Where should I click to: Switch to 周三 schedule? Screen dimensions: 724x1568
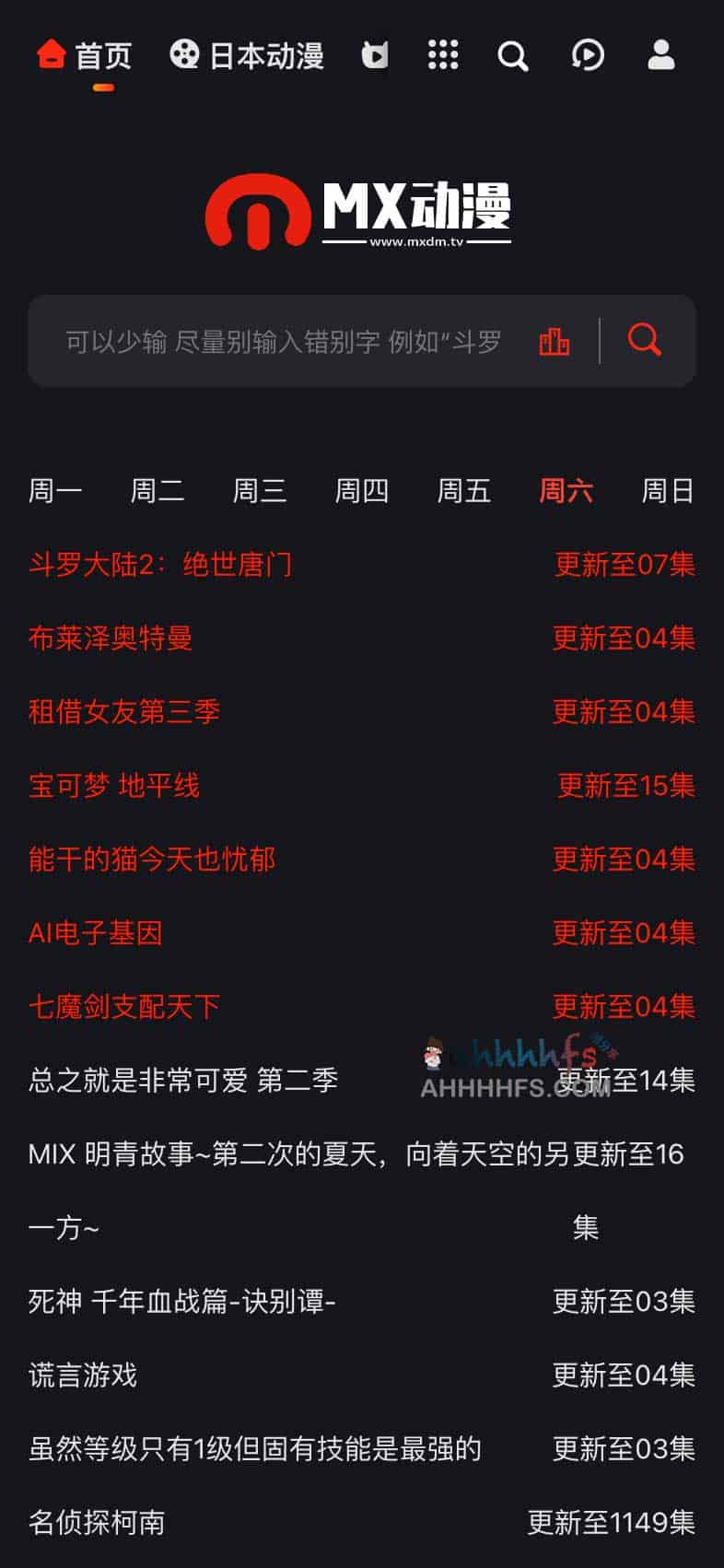pos(259,491)
